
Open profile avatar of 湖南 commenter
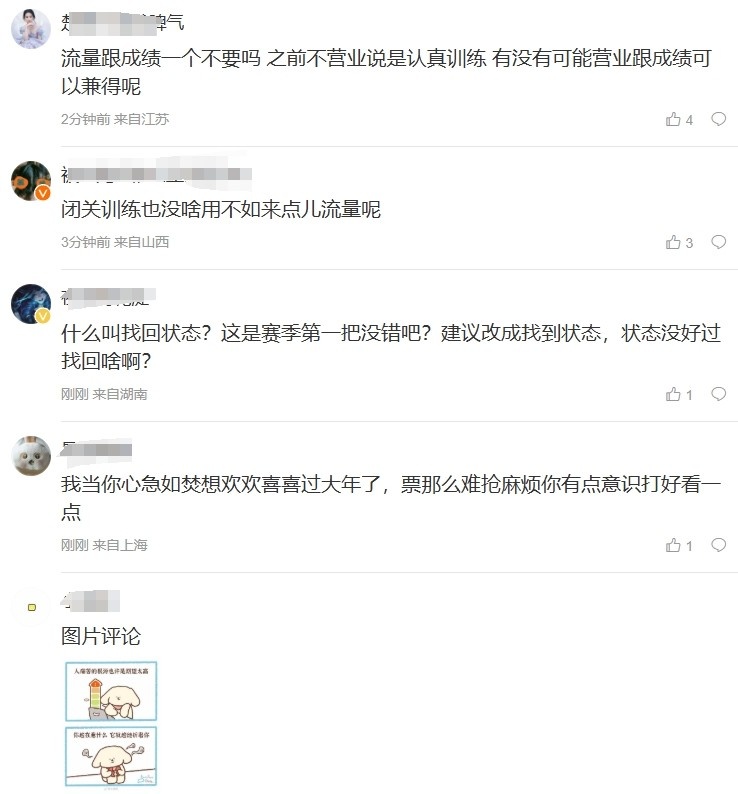(31, 303)
